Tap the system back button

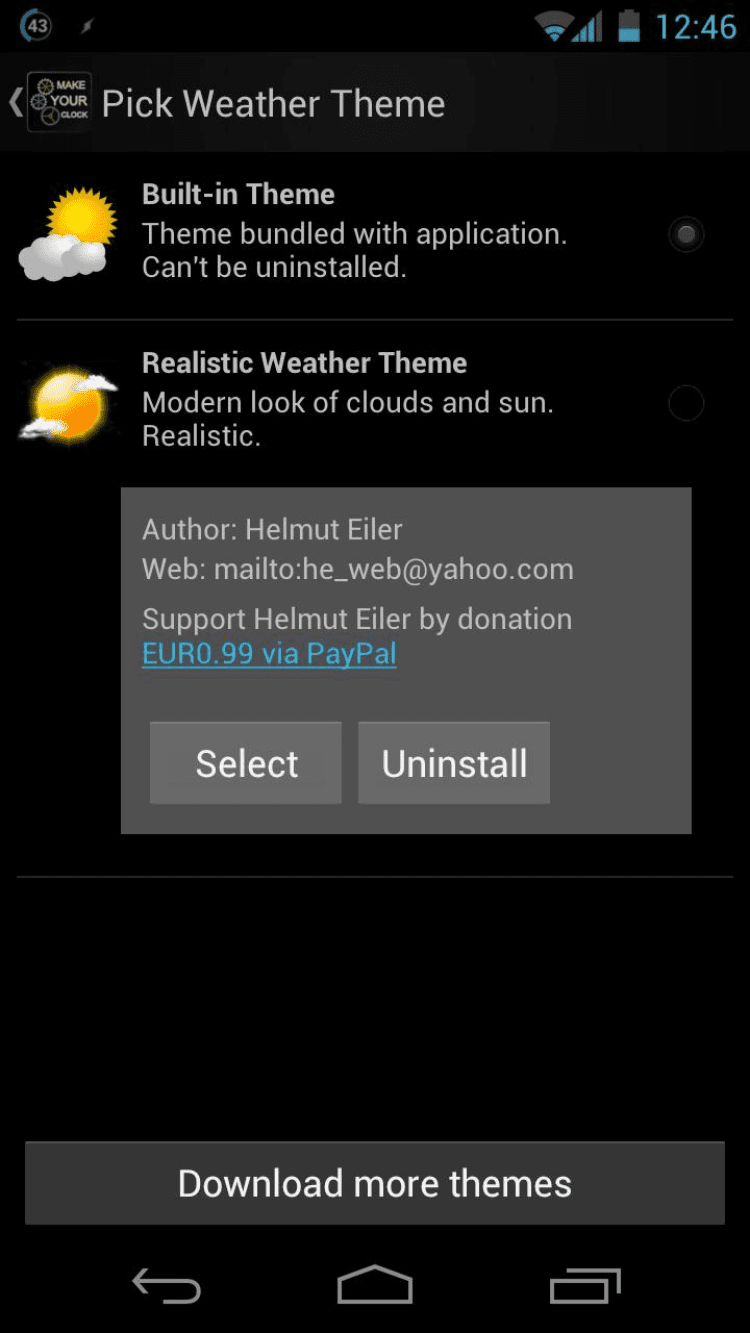tap(166, 1286)
